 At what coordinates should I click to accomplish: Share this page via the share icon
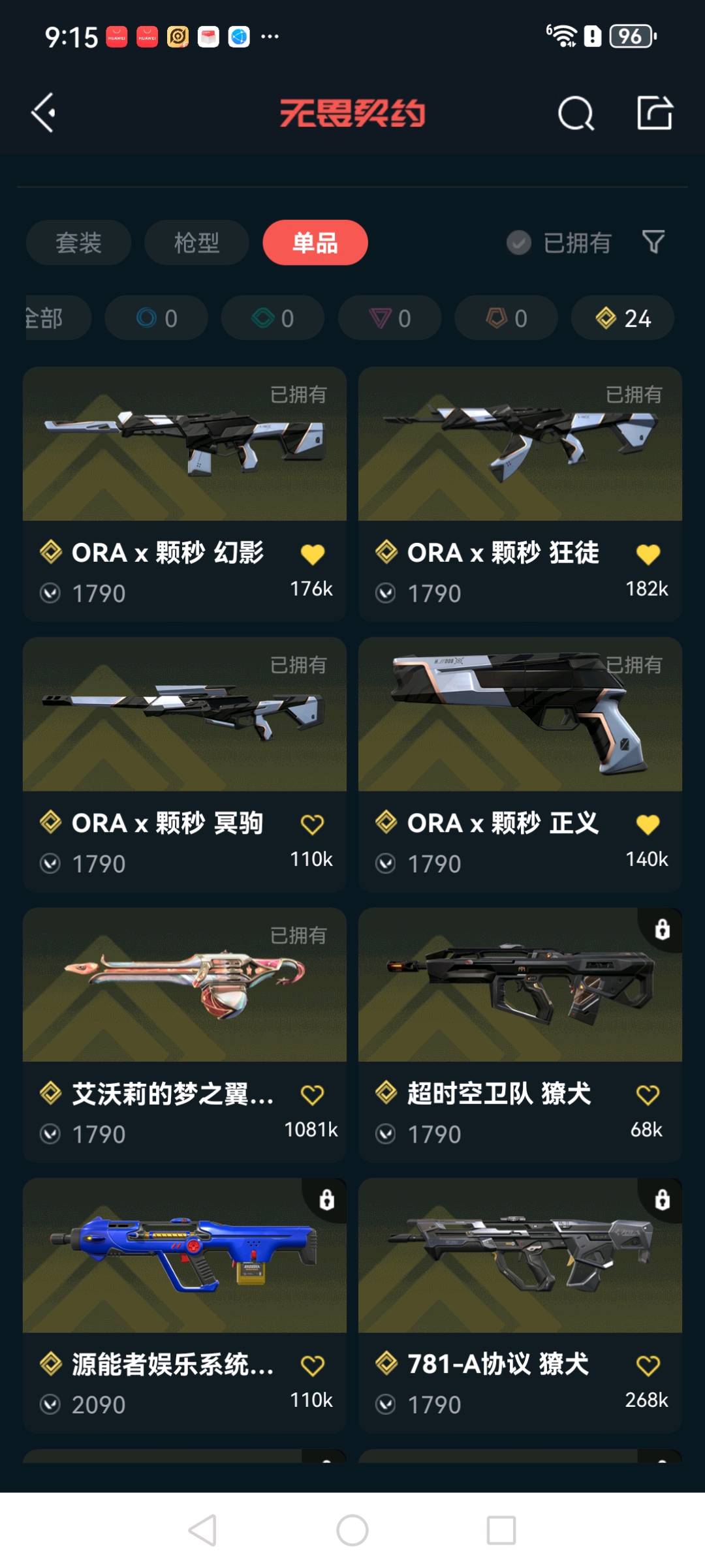654,113
